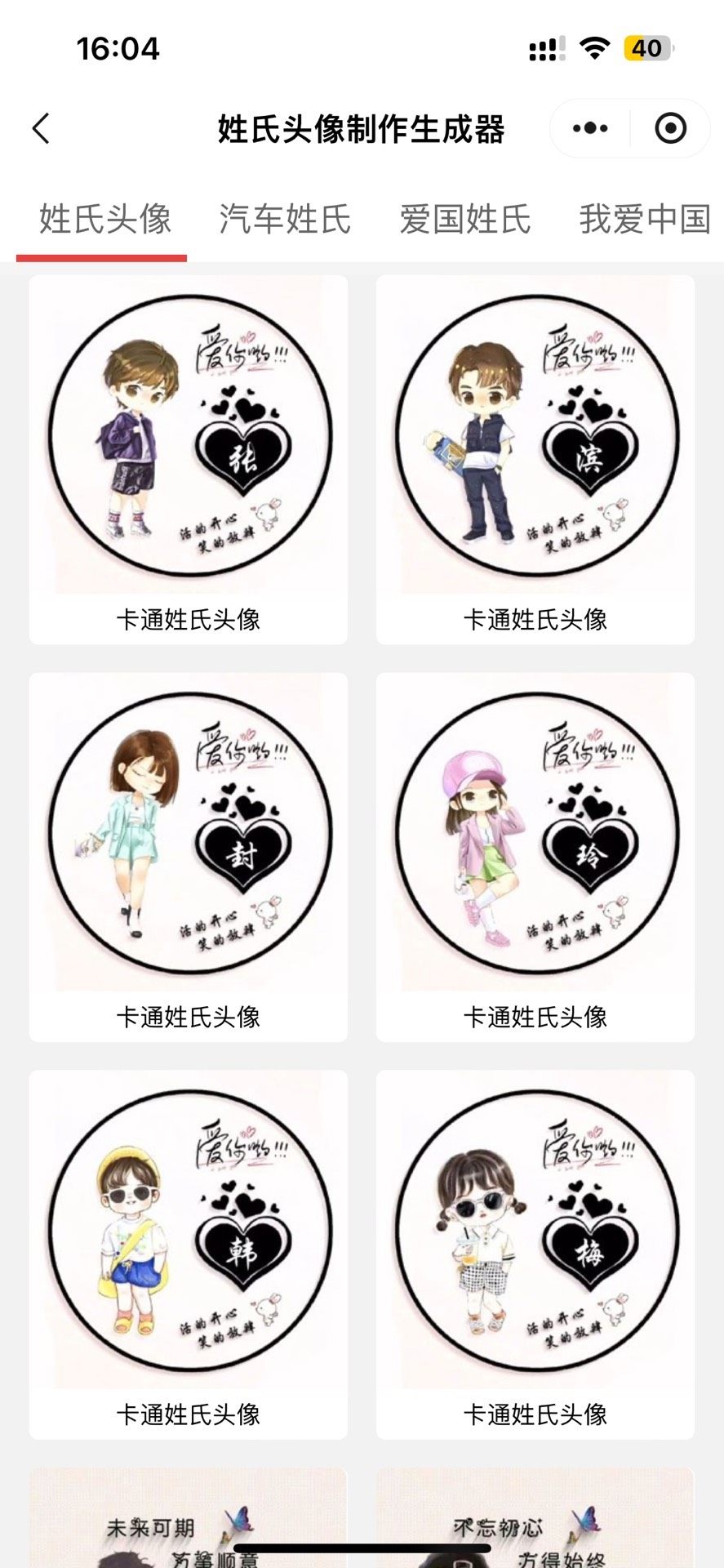This screenshot has width=724, height=1568.
Task: Choose the avatar card with character 玲
Action: point(535,855)
